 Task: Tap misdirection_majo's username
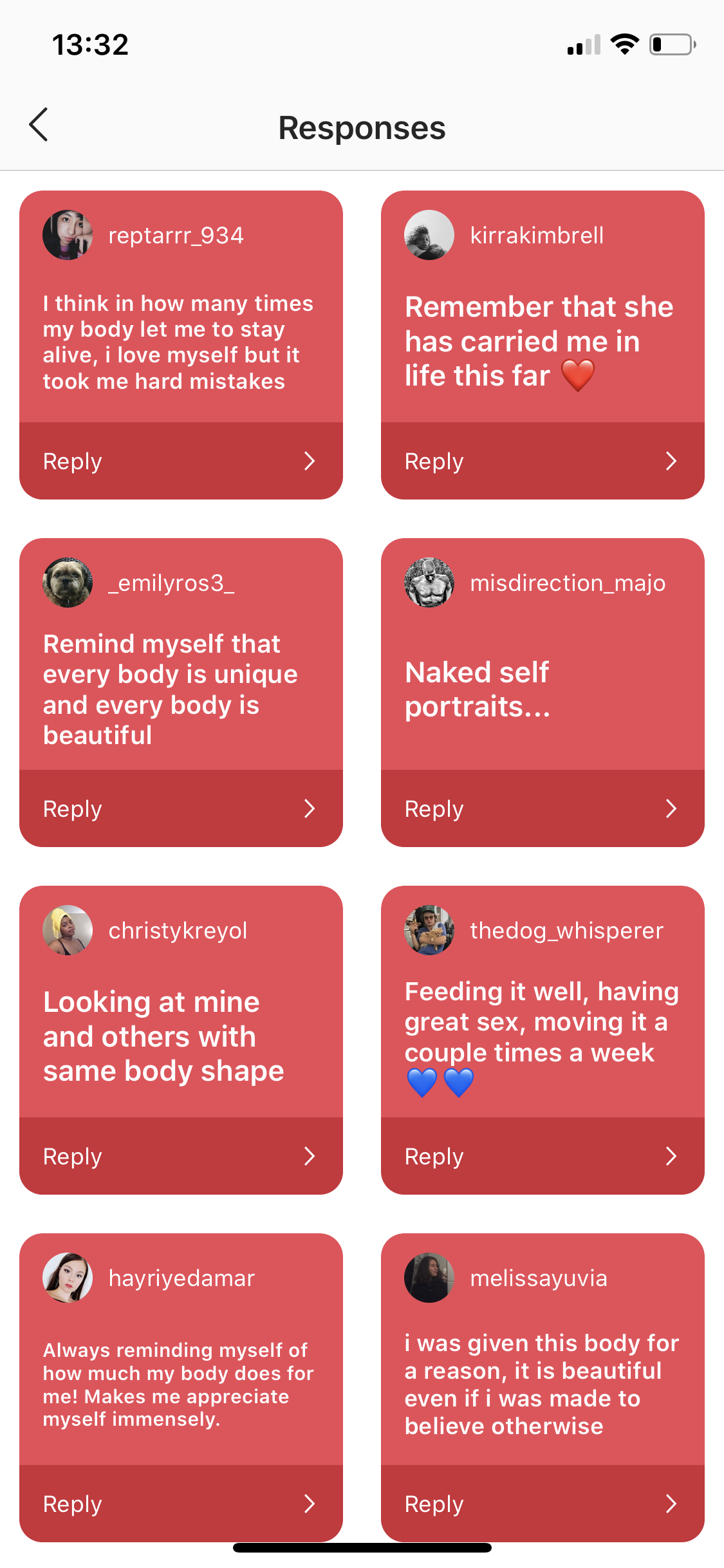(x=568, y=583)
